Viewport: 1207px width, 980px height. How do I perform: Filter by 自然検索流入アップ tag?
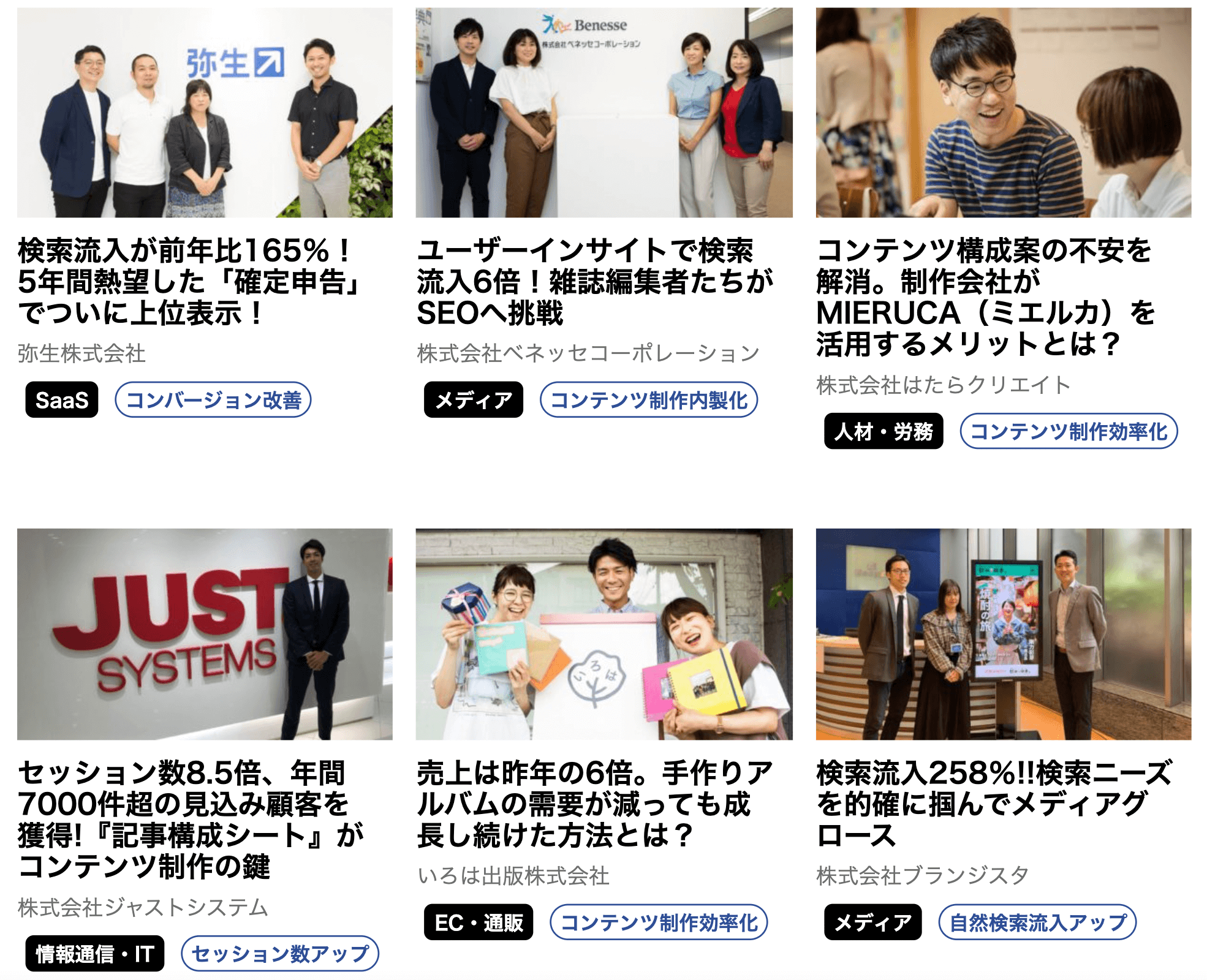click(x=1037, y=922)
